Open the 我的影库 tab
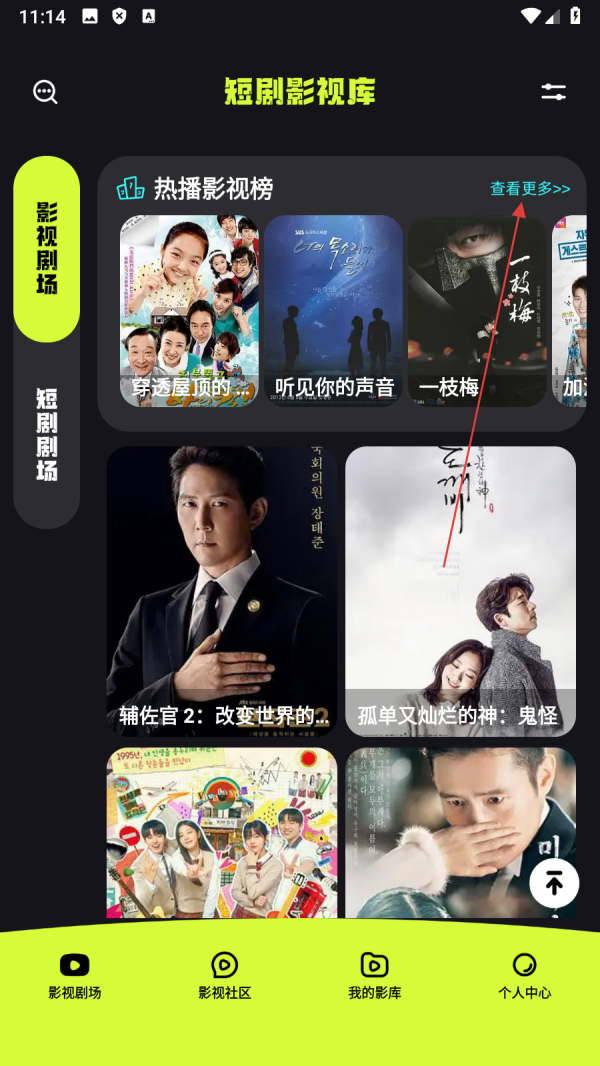 point(375,976)
